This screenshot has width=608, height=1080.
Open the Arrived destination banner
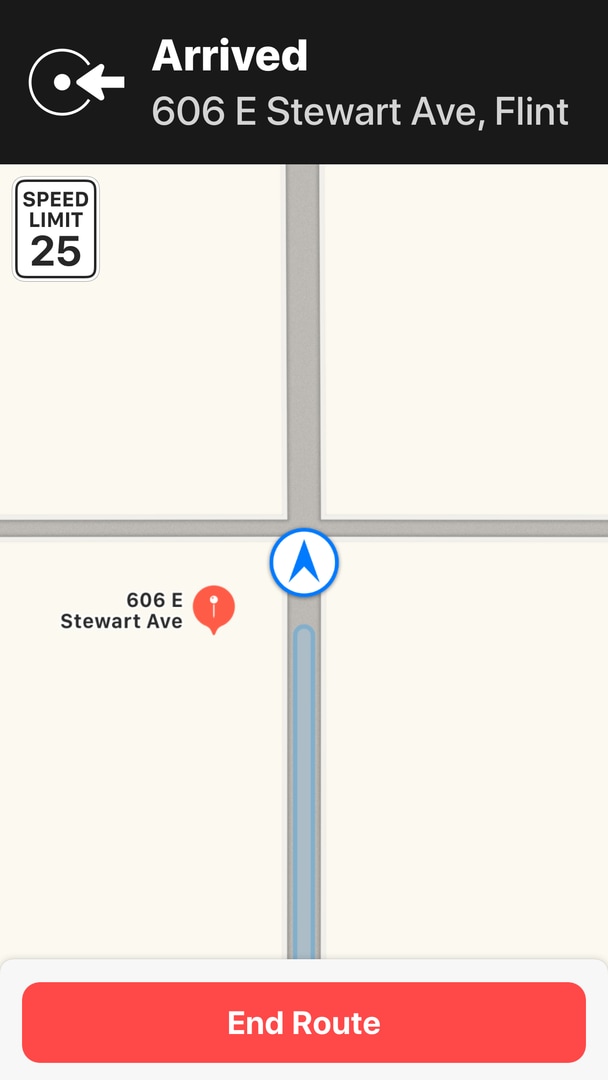(304, 84)
